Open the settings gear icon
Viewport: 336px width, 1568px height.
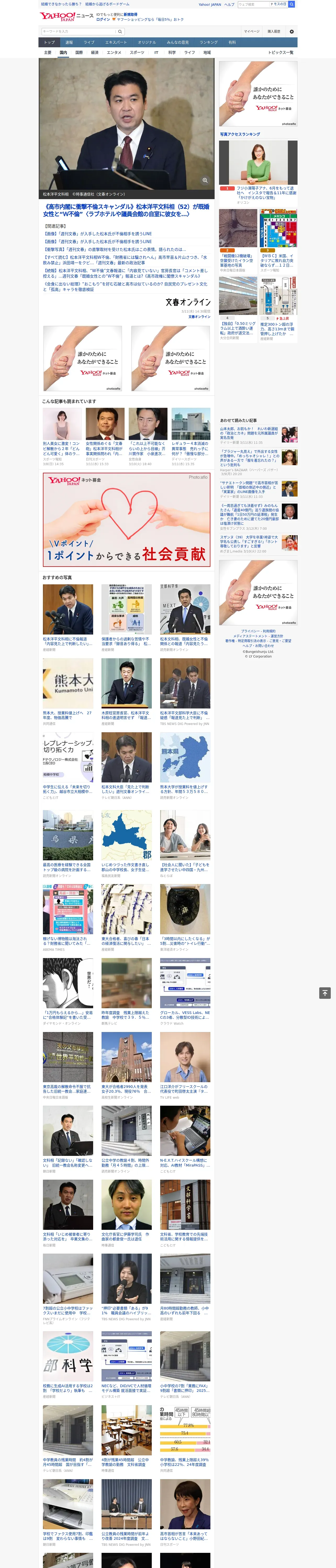point(292,31)
